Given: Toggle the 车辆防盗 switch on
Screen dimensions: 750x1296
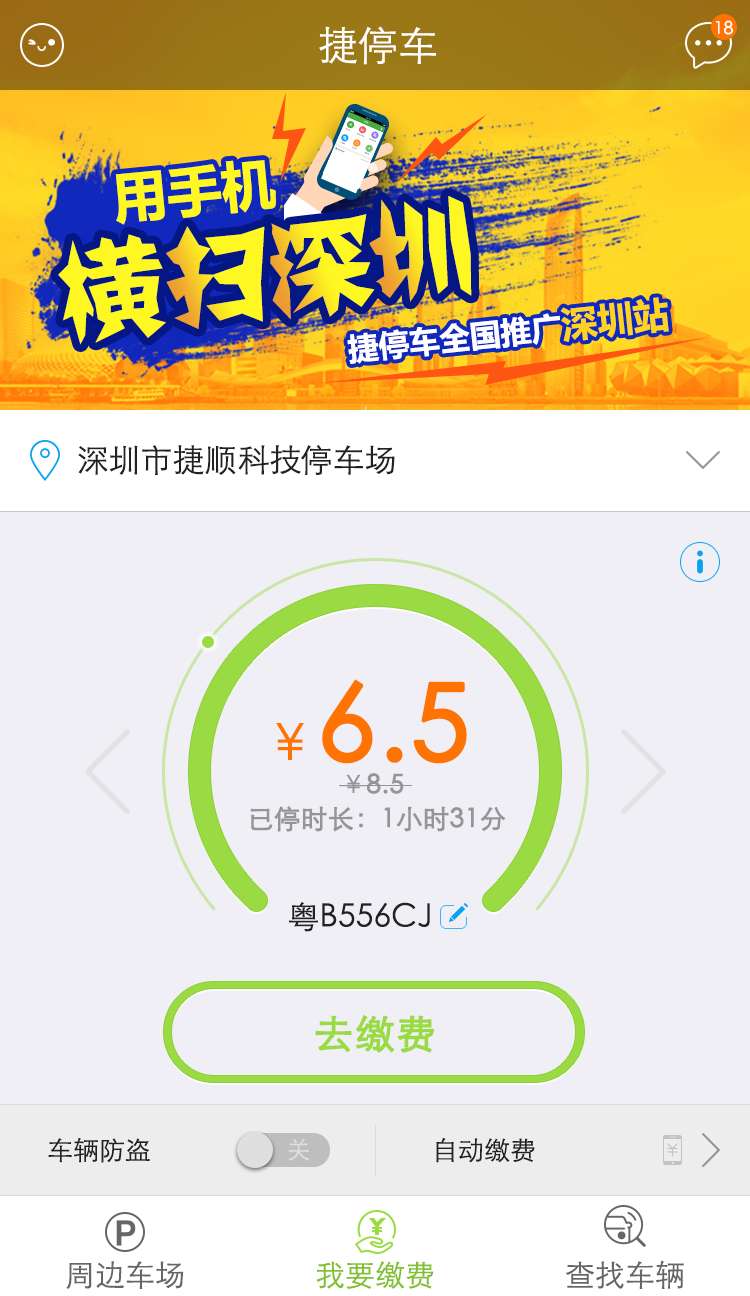Looking at the screenshot, I should point(283,1150).
